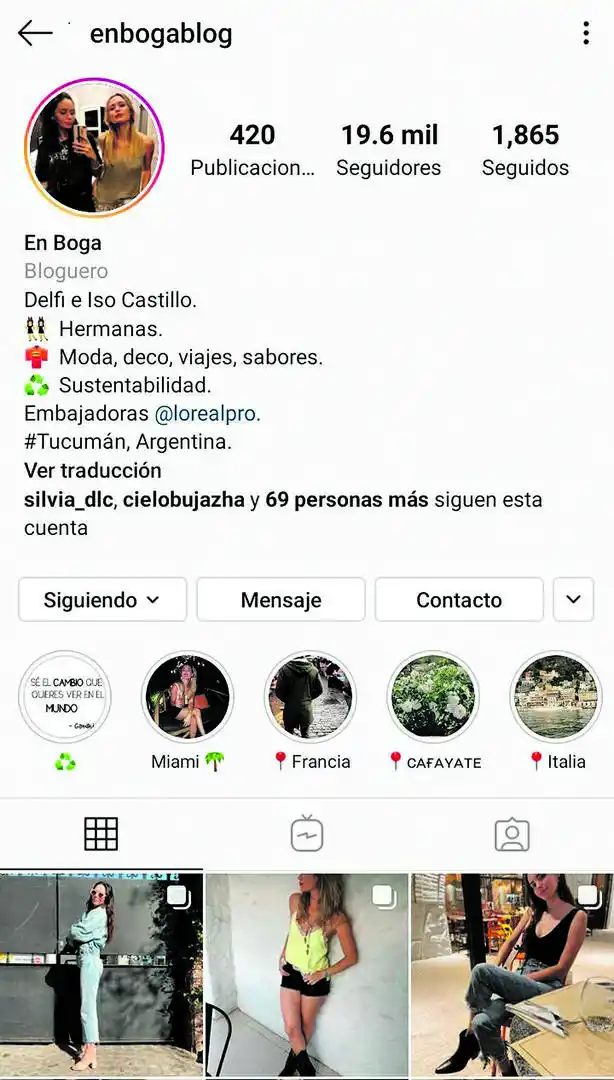The image size is (614, 1080).
Task: Switch to the tagged photos tab
Action: 512,833
